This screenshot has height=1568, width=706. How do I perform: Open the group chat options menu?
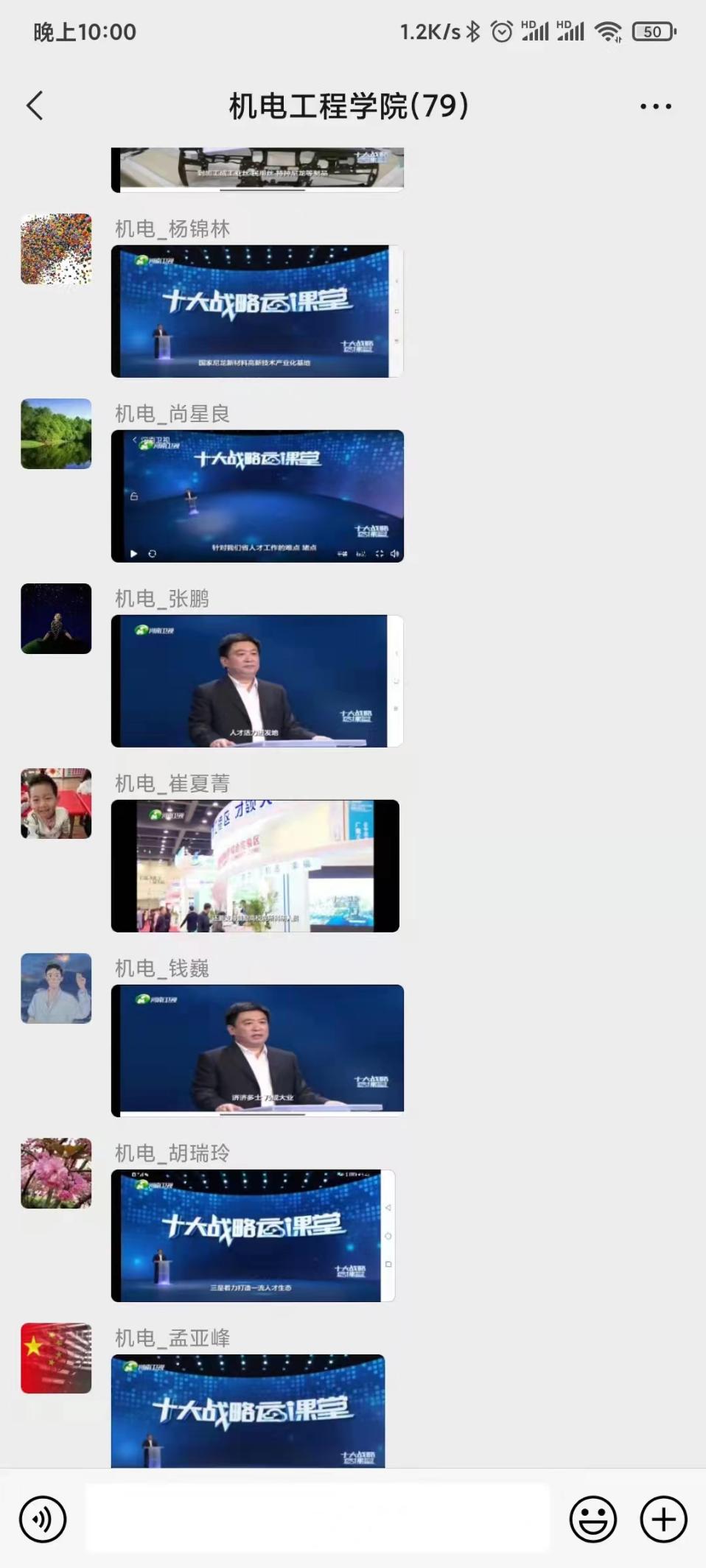(655, 107)
